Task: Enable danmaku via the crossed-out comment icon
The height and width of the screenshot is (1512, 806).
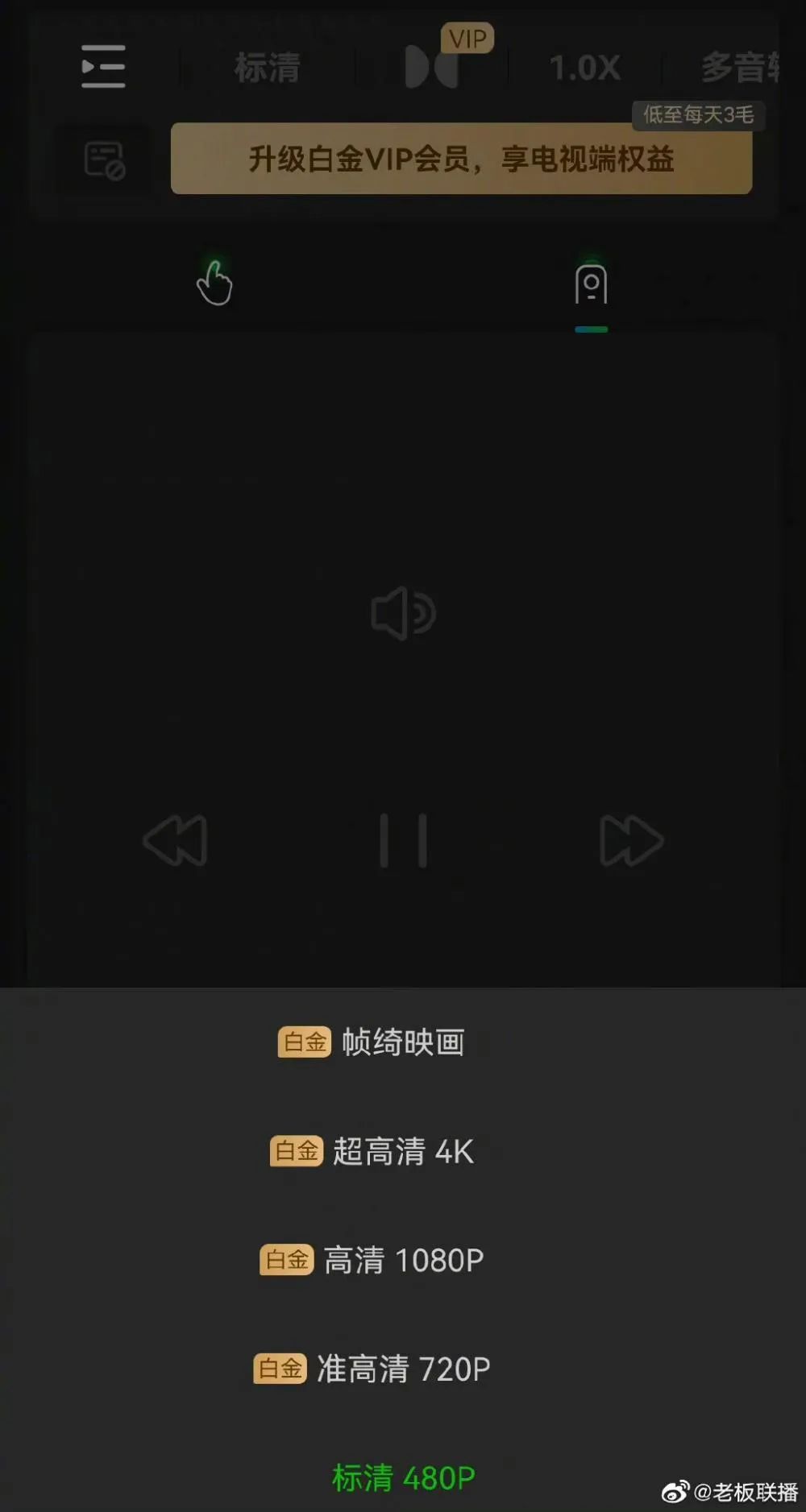Action: pos(104,159)
